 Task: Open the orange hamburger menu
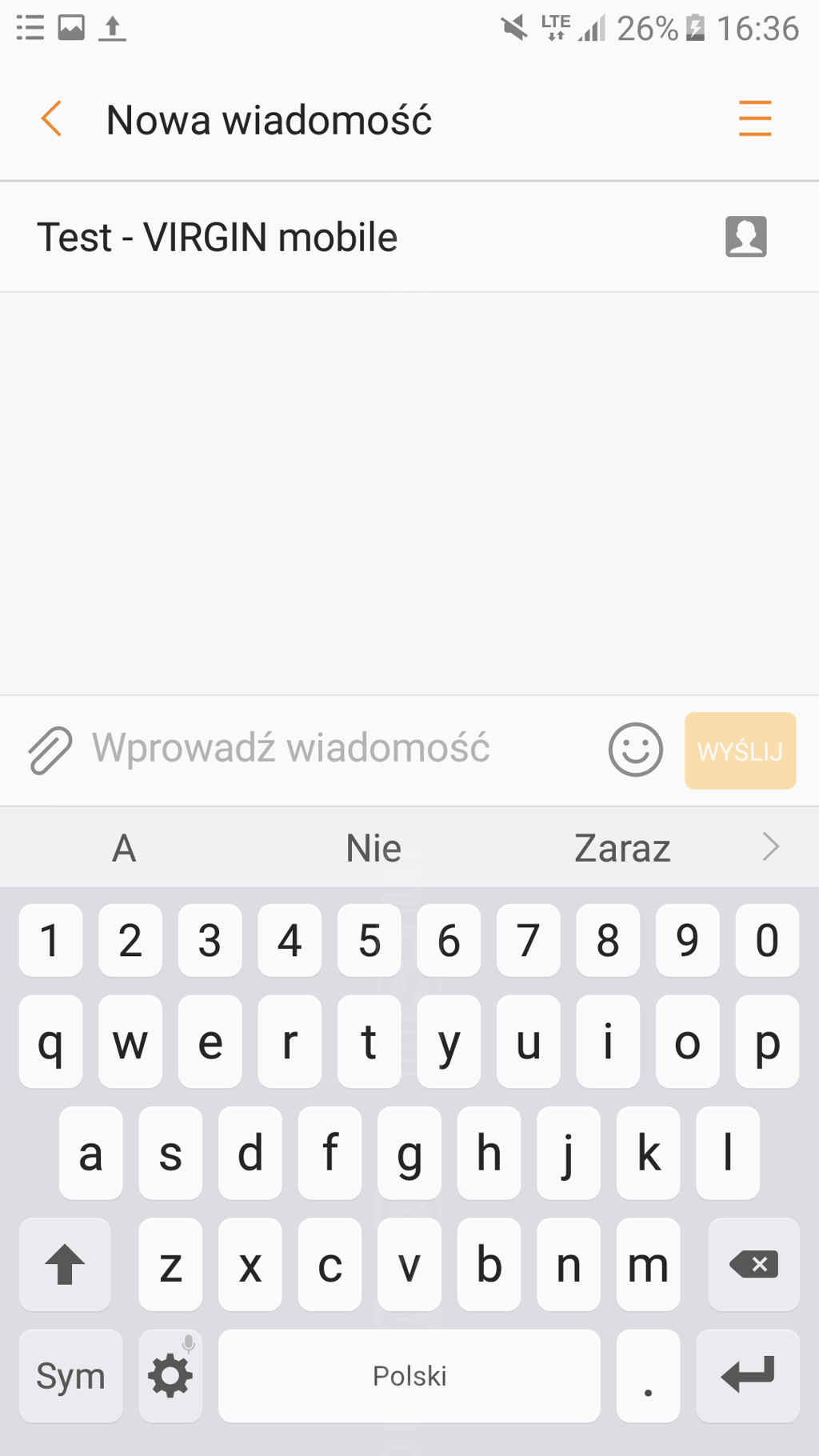tap(754, 119)
